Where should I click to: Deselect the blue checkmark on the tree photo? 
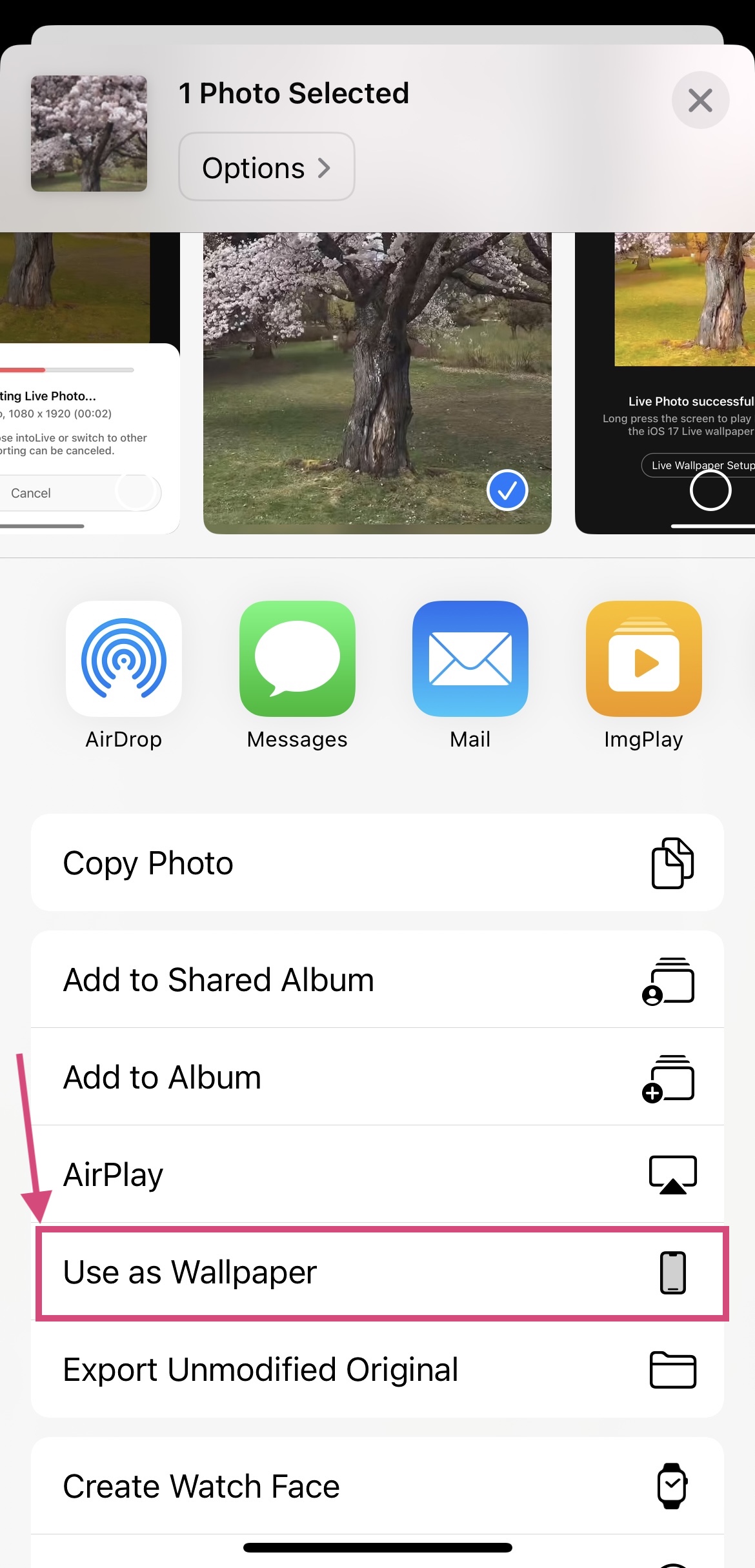click(x=507, y=490)
